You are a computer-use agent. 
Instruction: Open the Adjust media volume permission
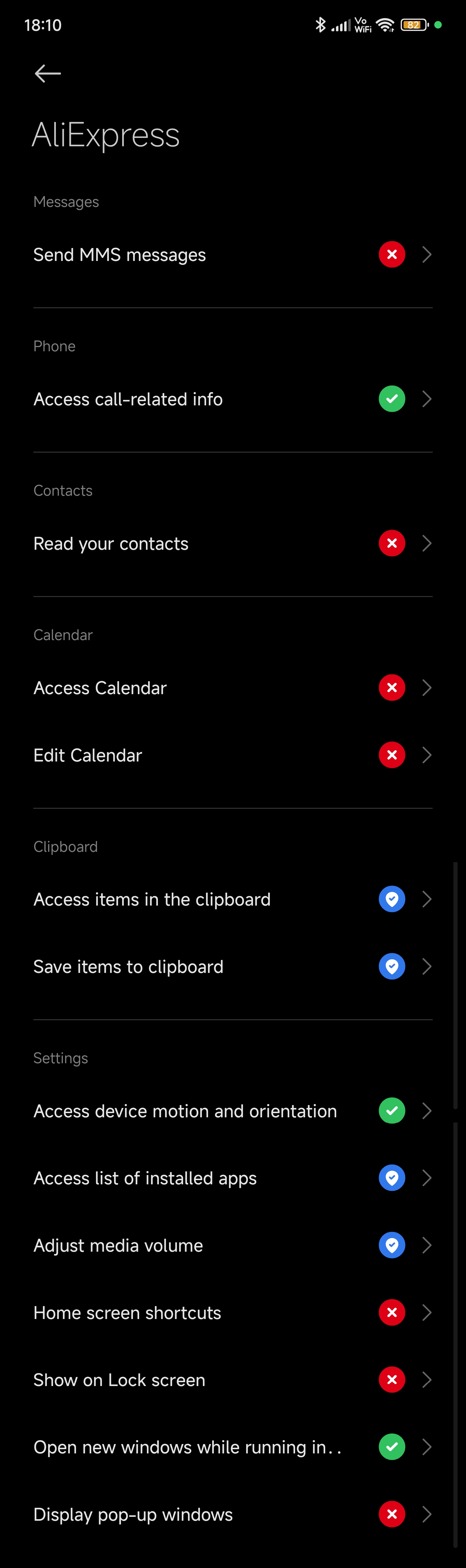click(232, 1246)
